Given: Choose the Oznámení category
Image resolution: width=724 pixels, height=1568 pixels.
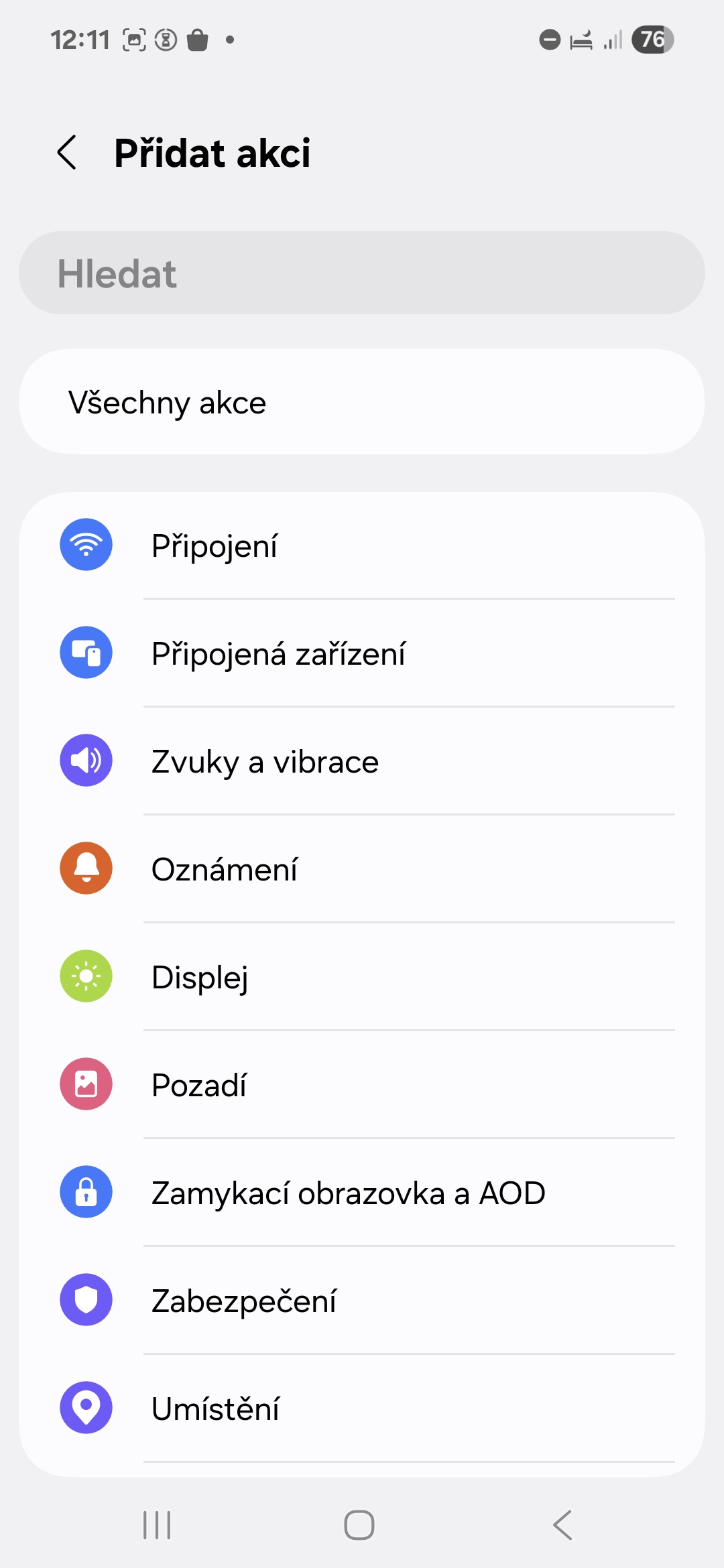Looking at the screenshot, I should [362, 869].
